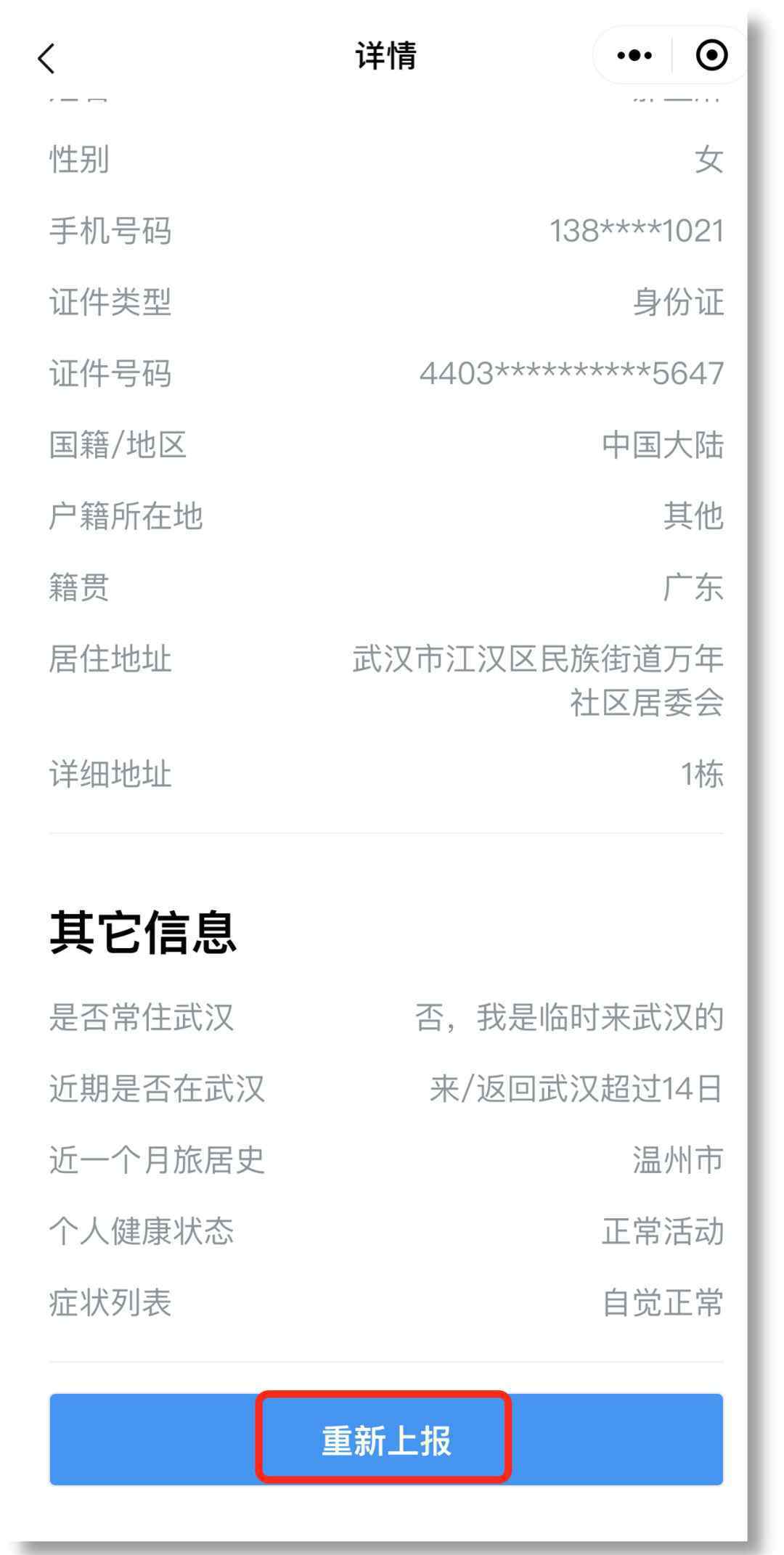This screenshot has width=784, height=1555.
Task: Tap the 重新上报 button to resubmit
Action: pos(386,1439)
